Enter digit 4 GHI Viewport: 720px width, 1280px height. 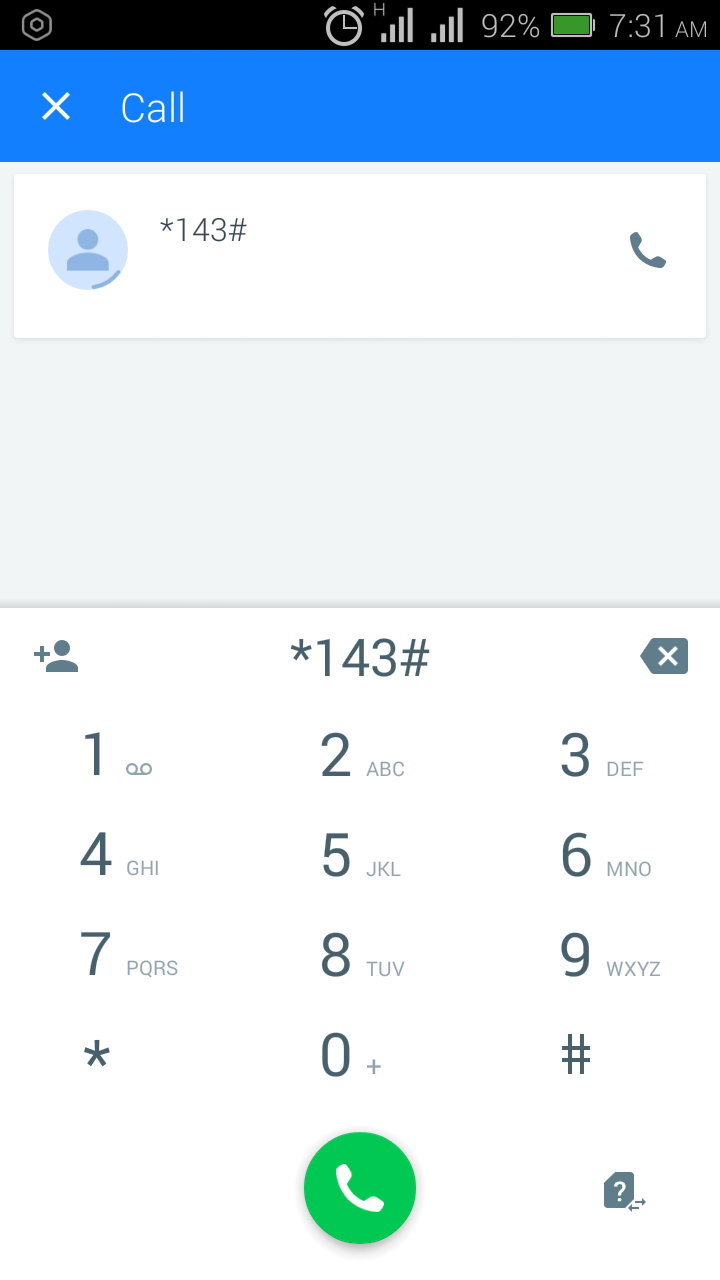pyautogui.click(x=115, y=856)
